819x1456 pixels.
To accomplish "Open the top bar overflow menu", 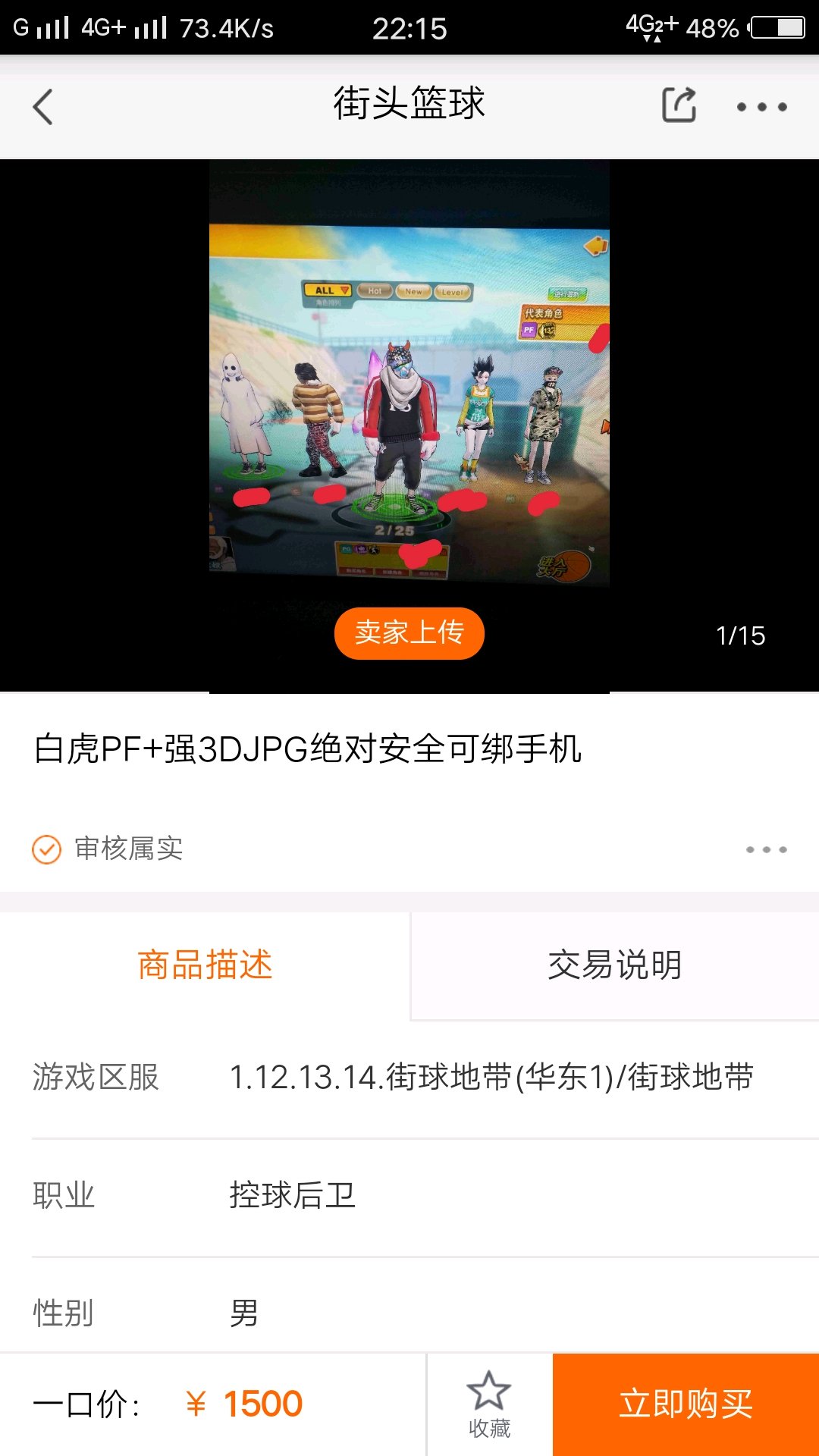I will tap(761, 107).
